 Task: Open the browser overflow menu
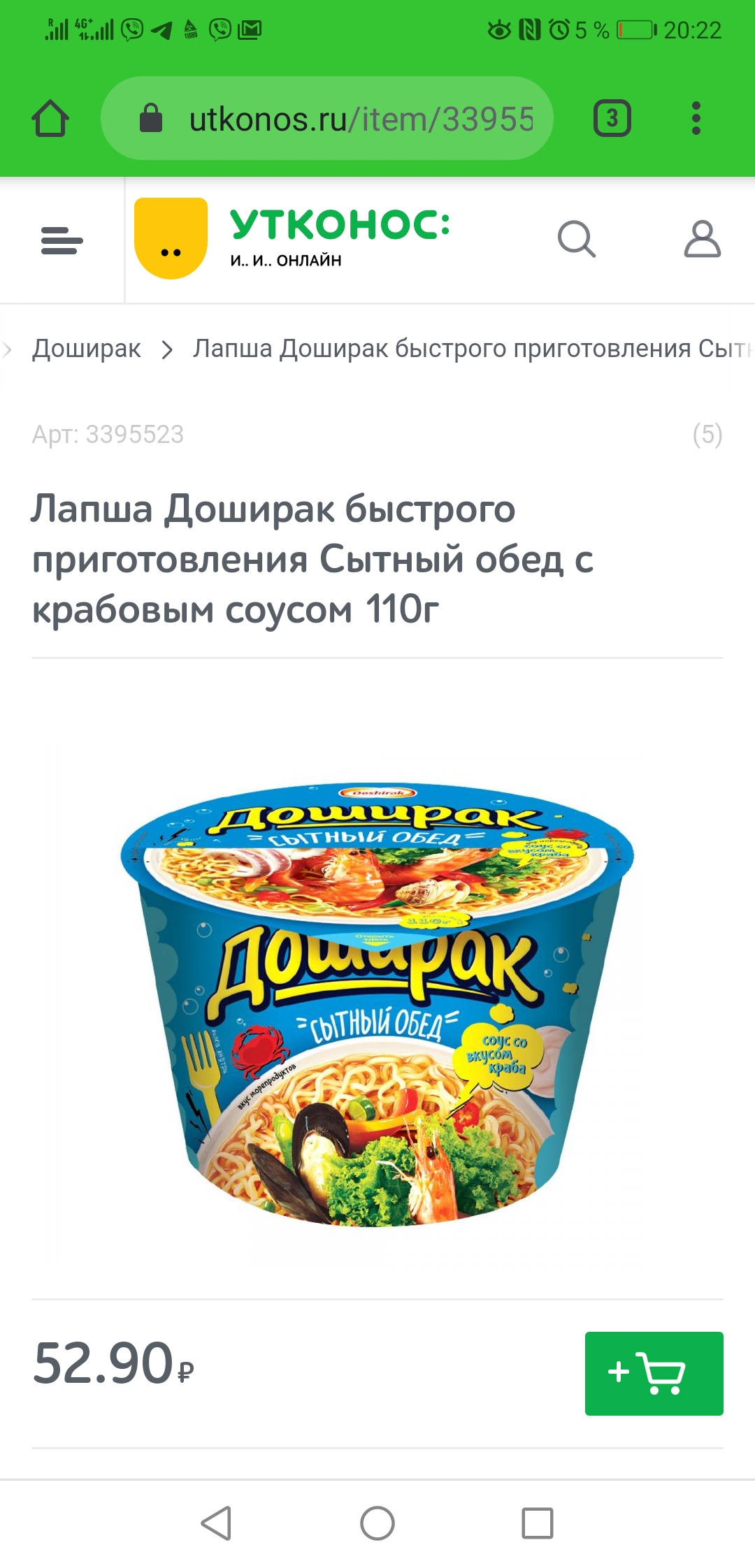696,118
